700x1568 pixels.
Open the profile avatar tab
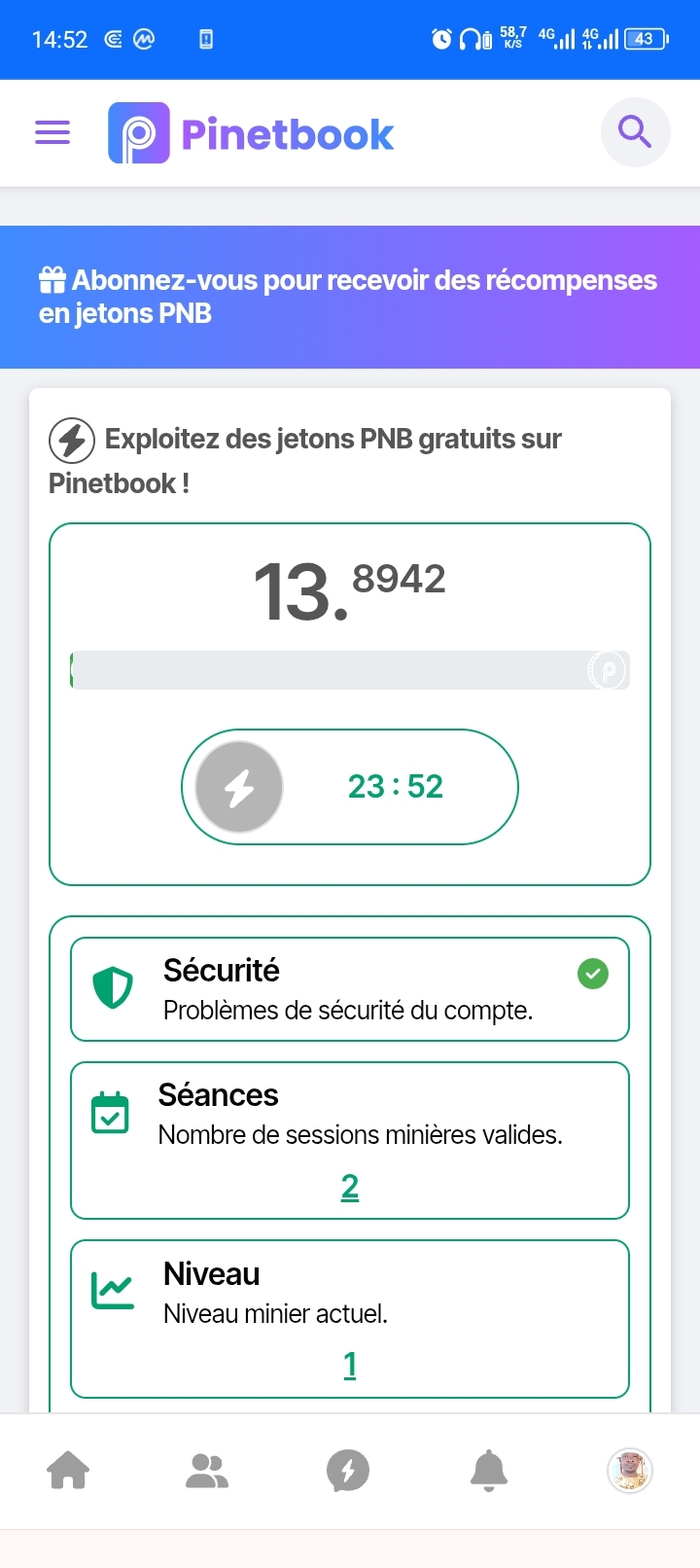[629, 1471]
